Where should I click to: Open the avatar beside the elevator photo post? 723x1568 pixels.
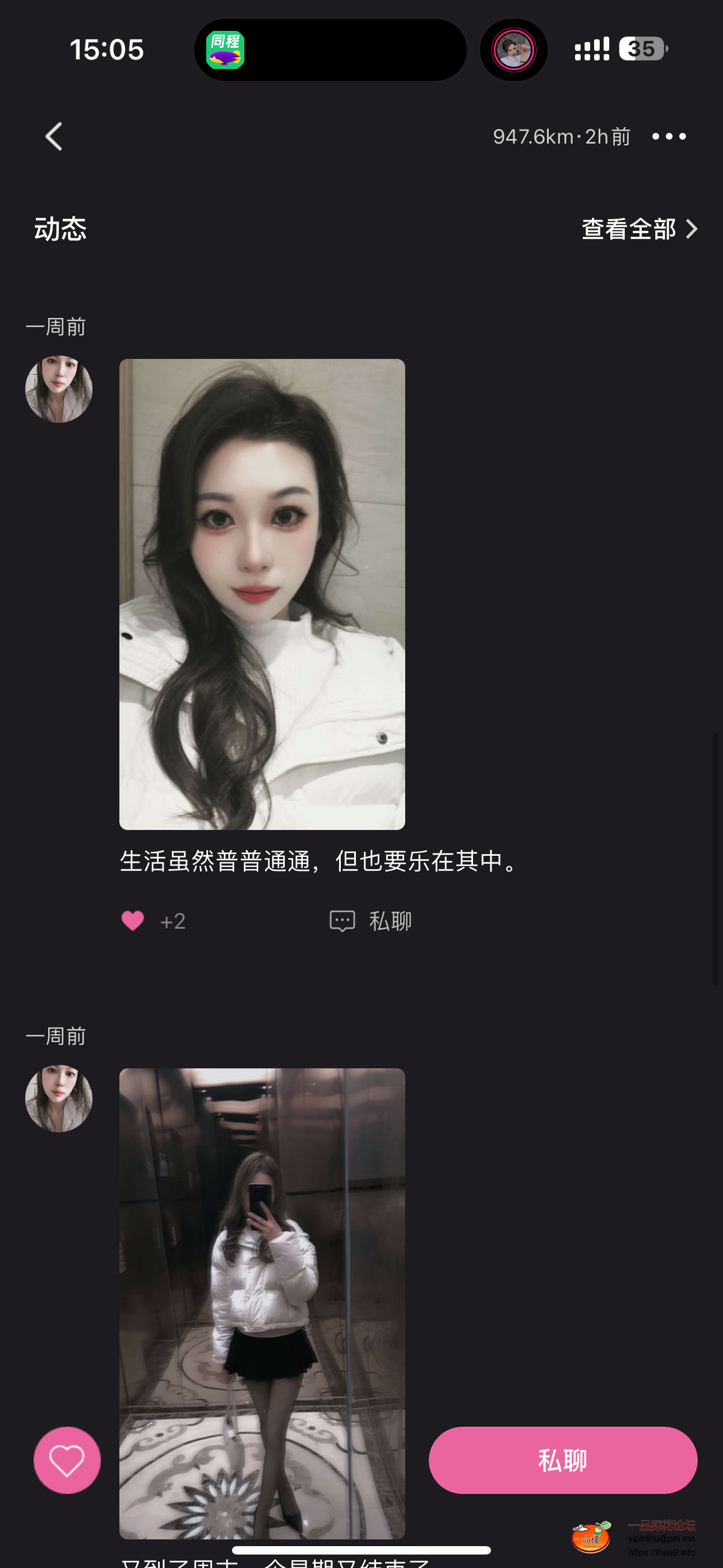58,1098
